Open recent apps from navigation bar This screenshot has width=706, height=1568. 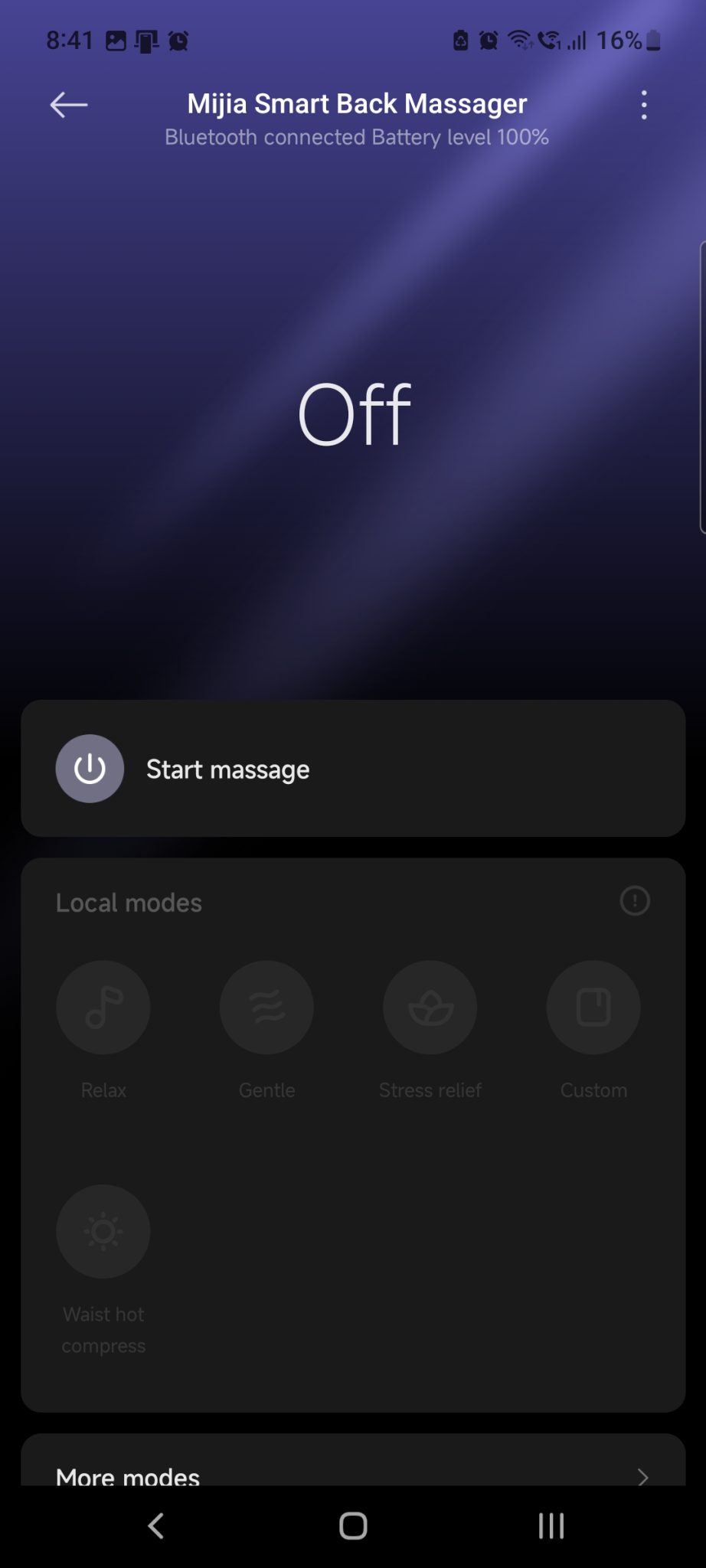551,1526
